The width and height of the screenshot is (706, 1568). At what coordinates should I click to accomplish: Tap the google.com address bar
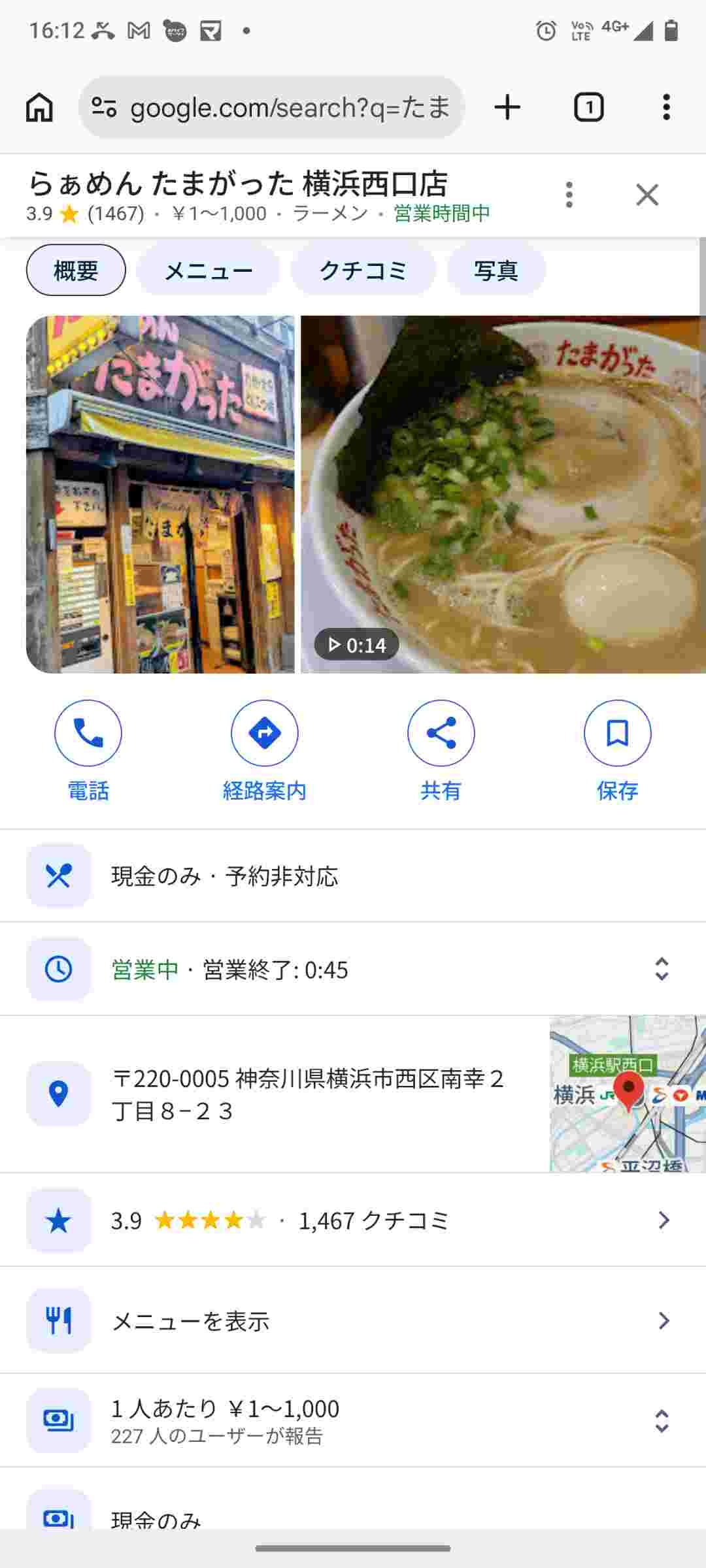point(271,107)
